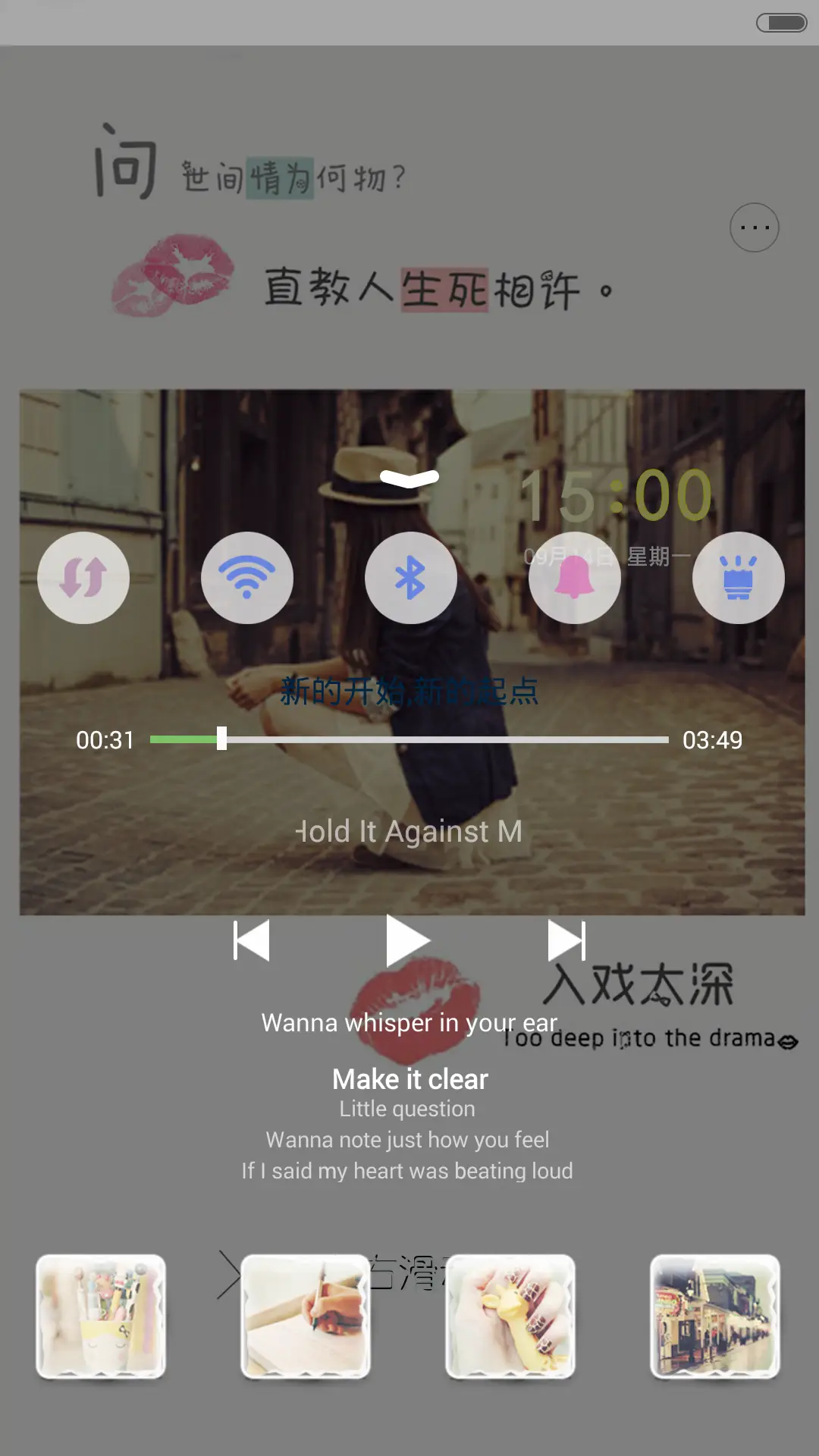Mute notifications via the bell toggle

[x=575, y=577]
